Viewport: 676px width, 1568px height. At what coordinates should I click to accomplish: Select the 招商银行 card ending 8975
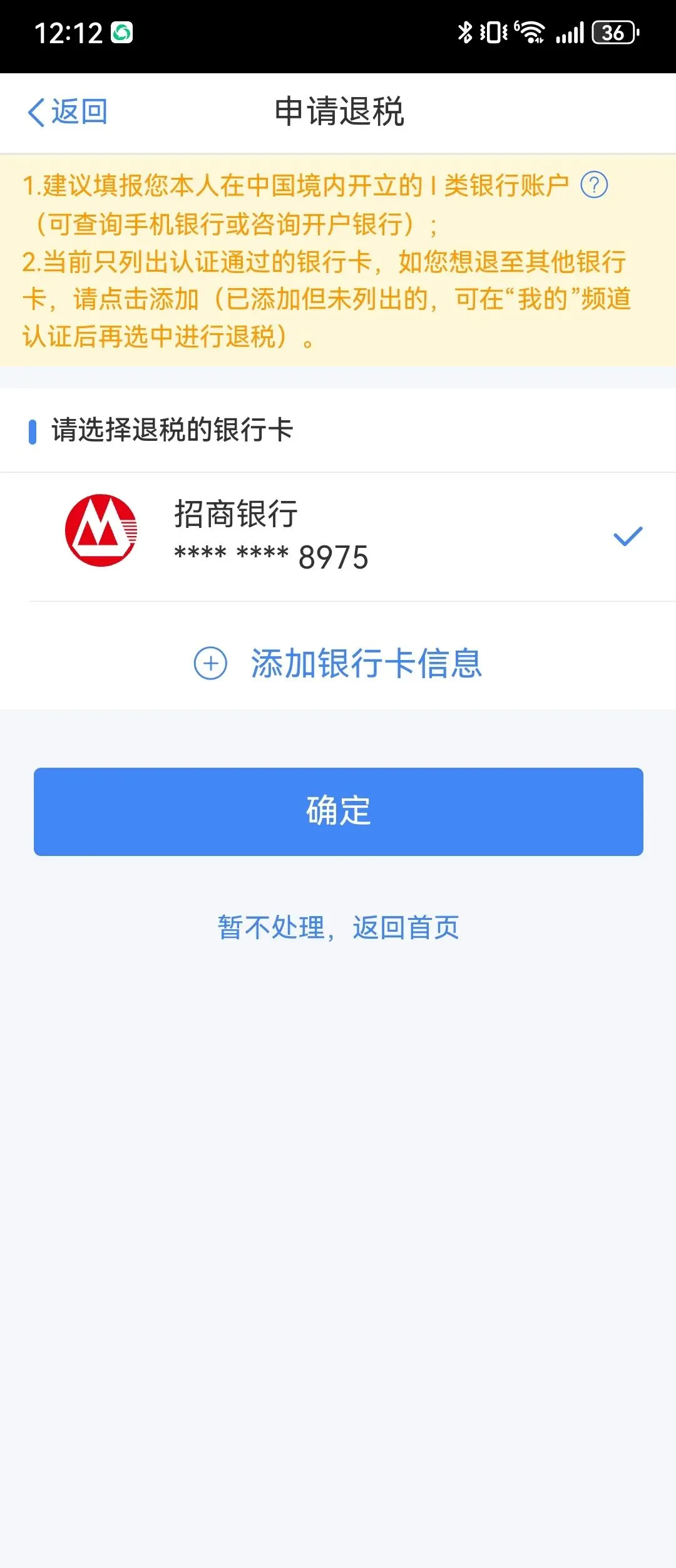[x=338, y=537]
